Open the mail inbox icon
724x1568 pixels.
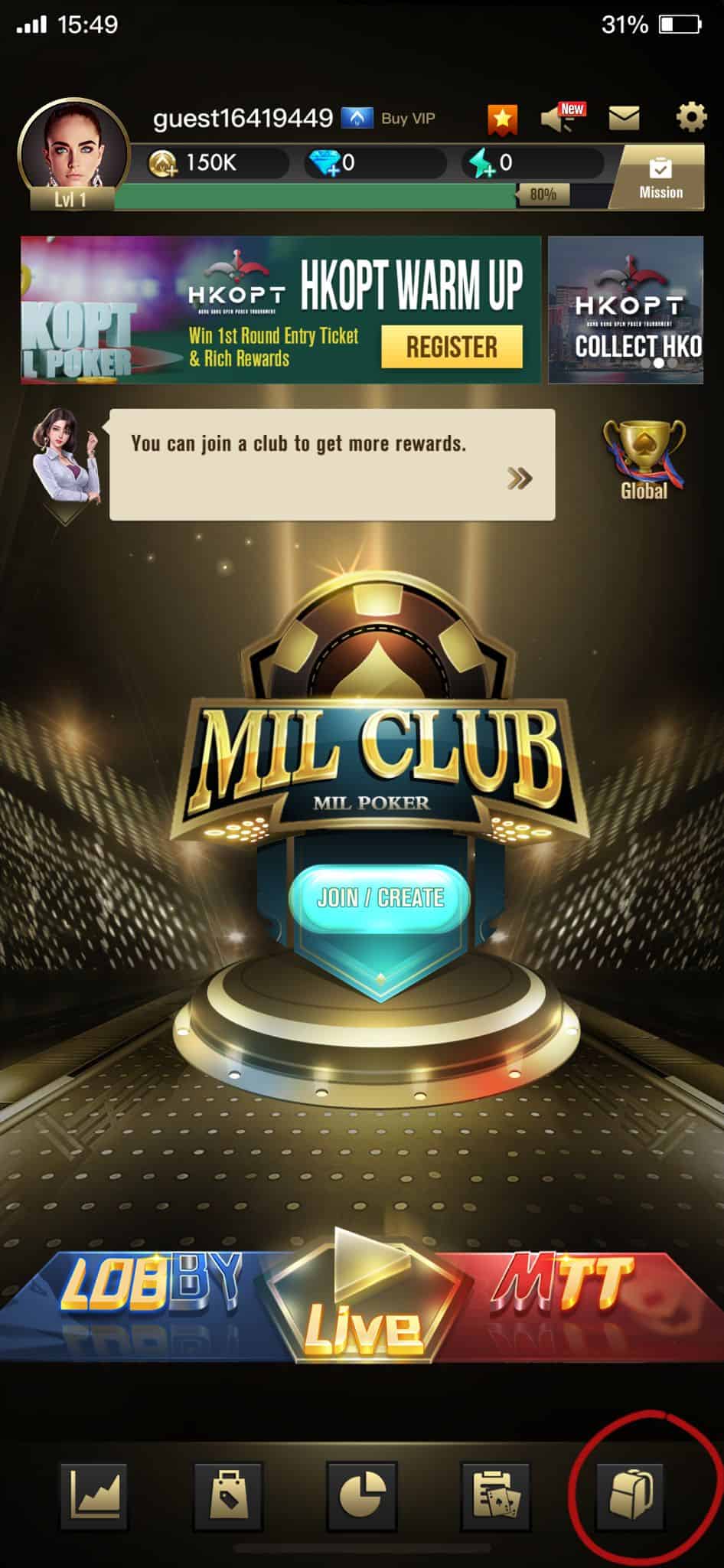click(624, 118)
